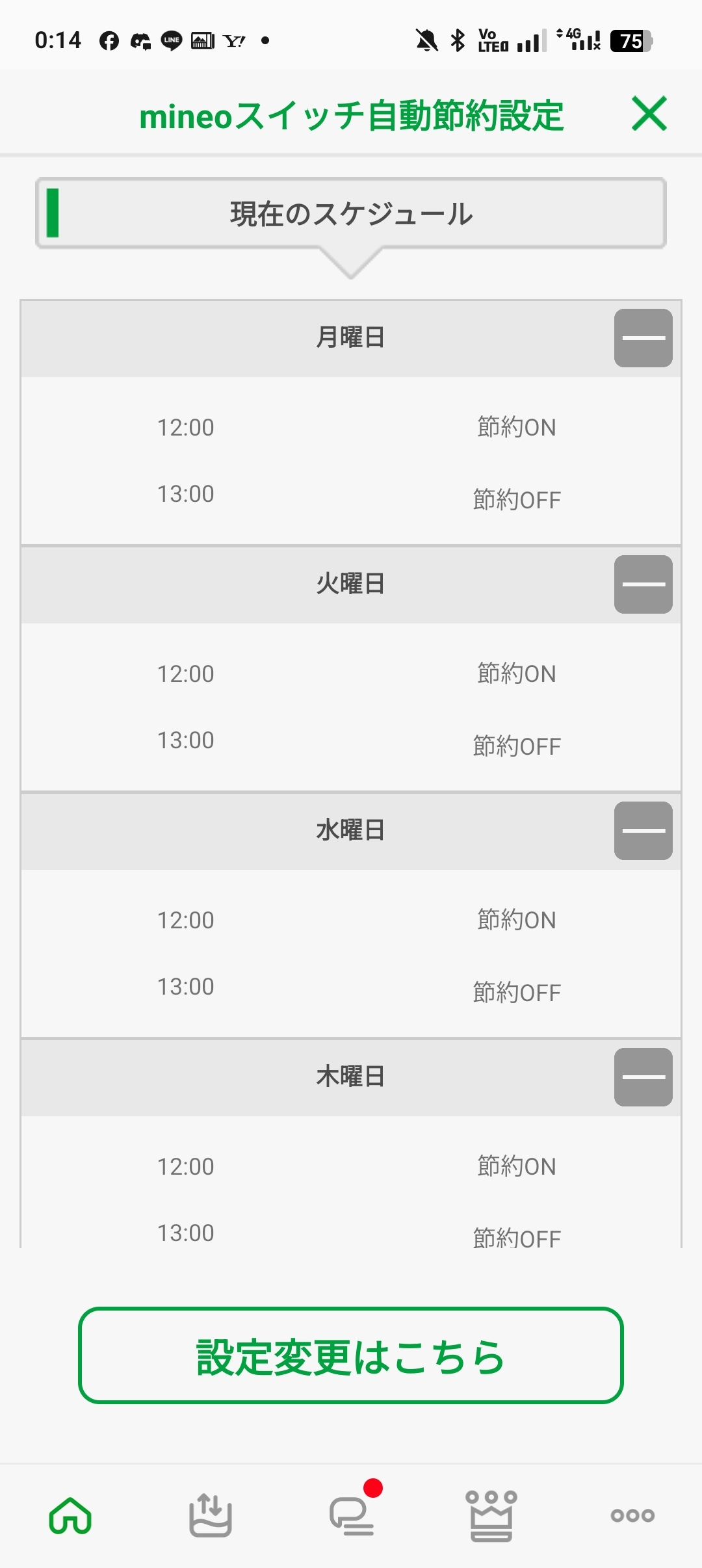
Task: Collapse the 木曜日 schedule section
Action: pos(643,1077)
